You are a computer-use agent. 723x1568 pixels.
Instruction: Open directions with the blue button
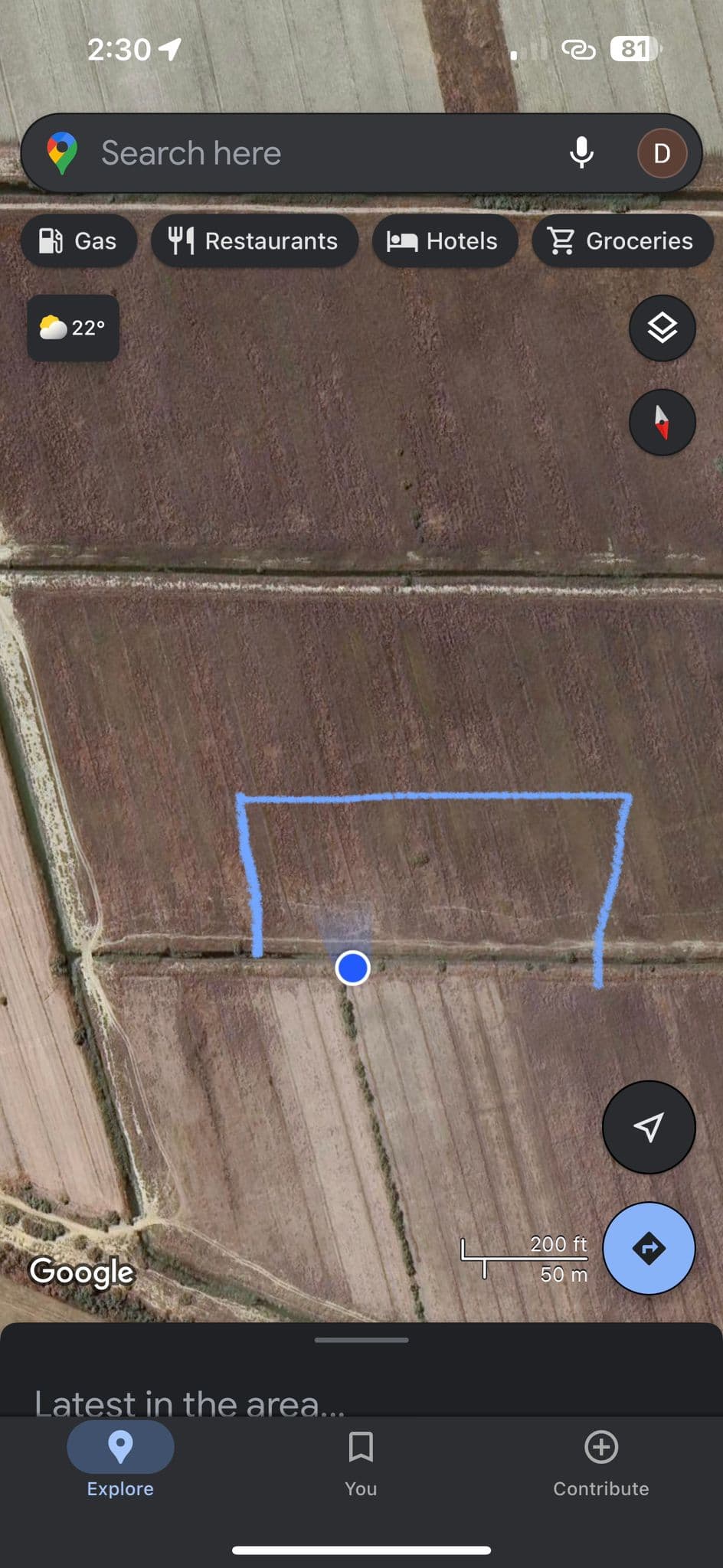tap(649, 1249)
